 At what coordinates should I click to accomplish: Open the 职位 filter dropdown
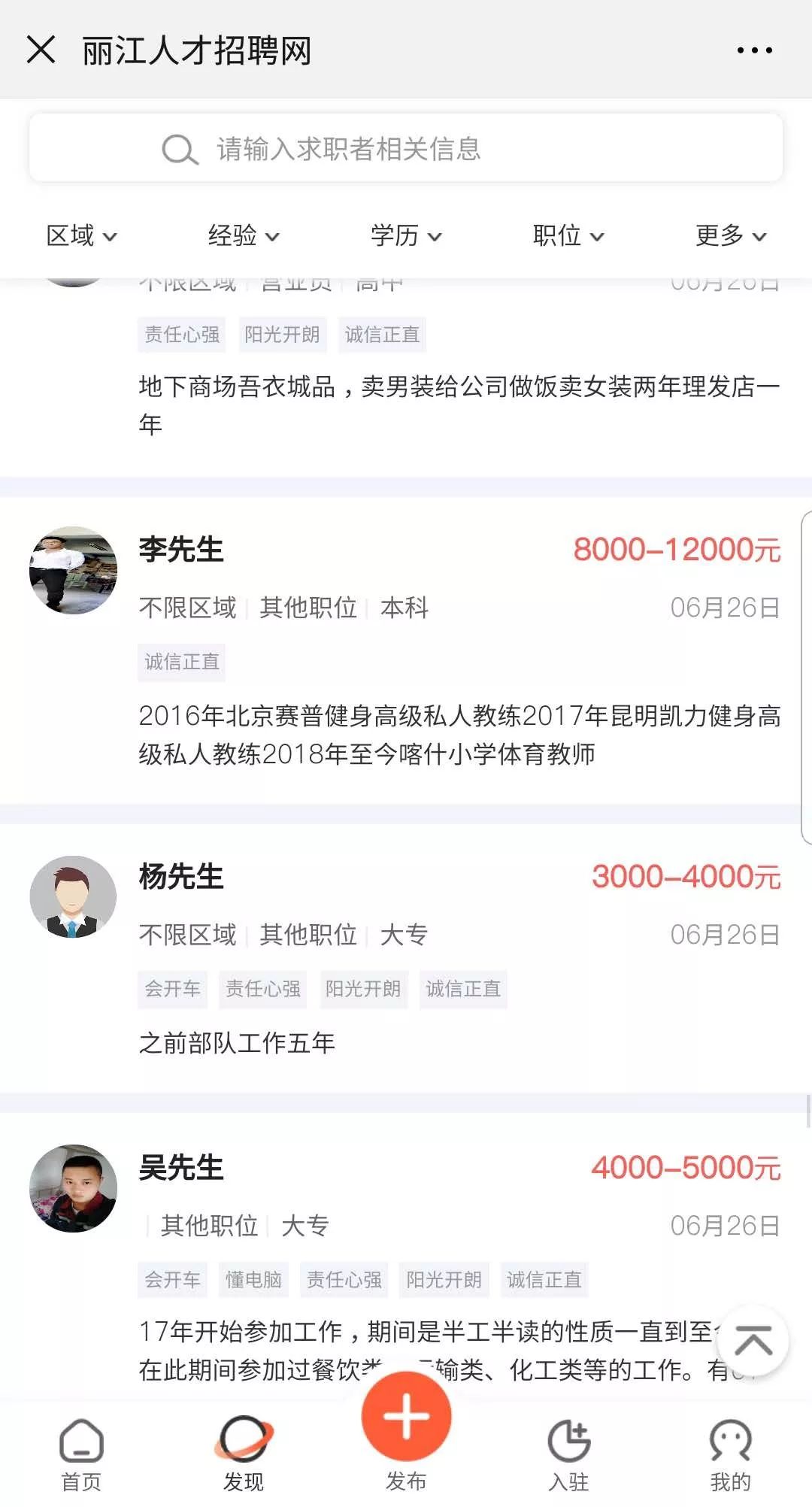click(x=568, y=236)
